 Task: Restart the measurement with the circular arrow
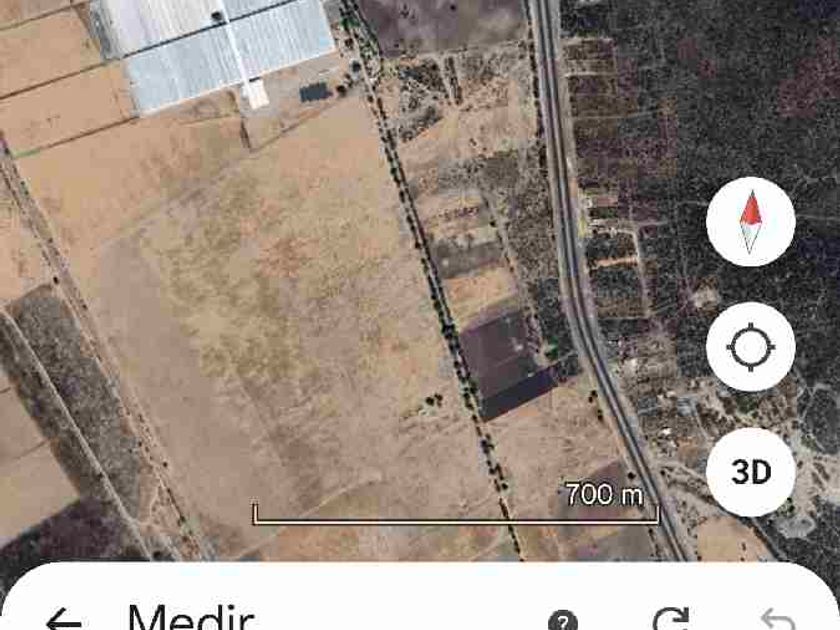point(672,620)
